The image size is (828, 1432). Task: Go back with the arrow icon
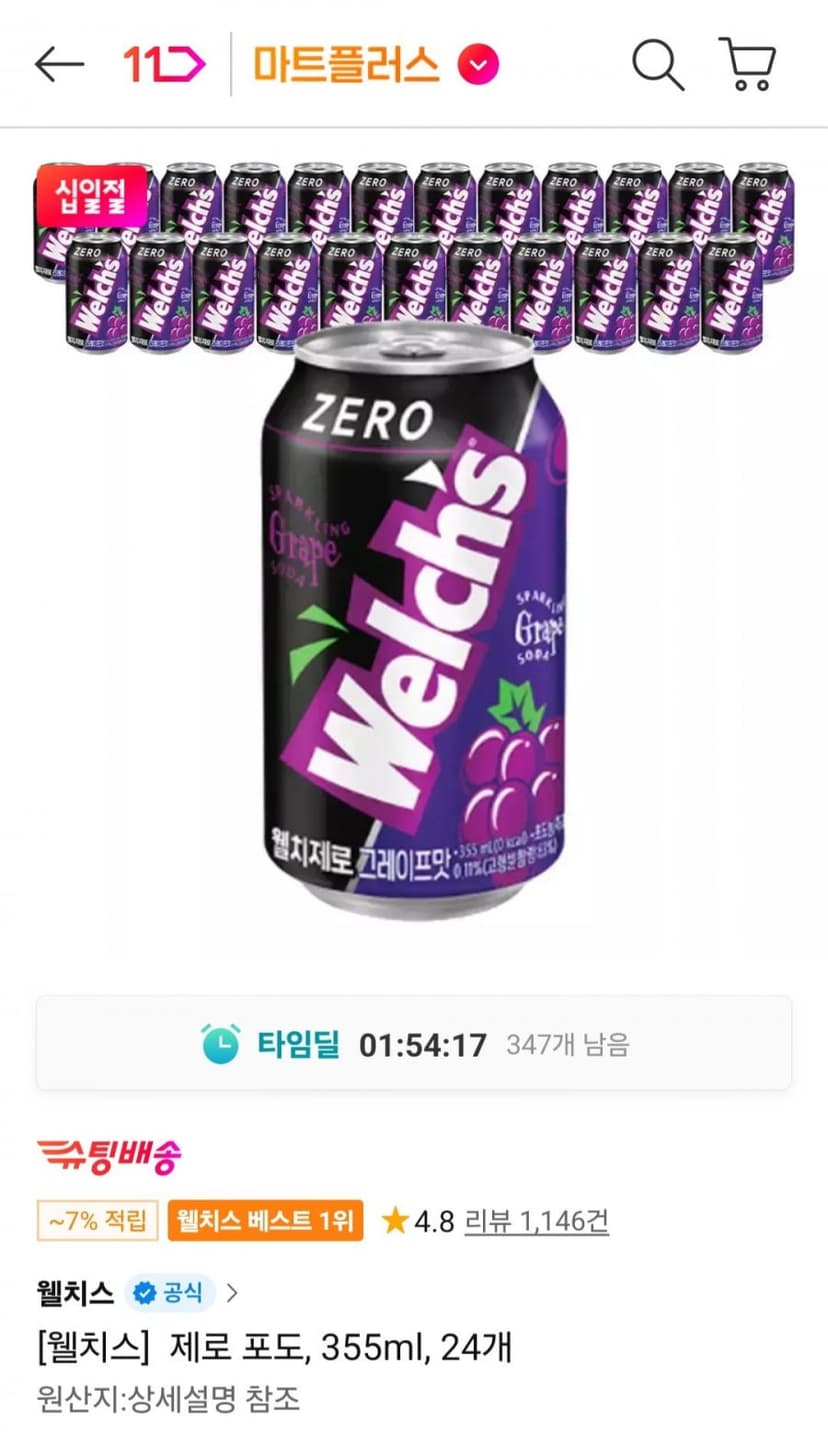coord(59,65)
